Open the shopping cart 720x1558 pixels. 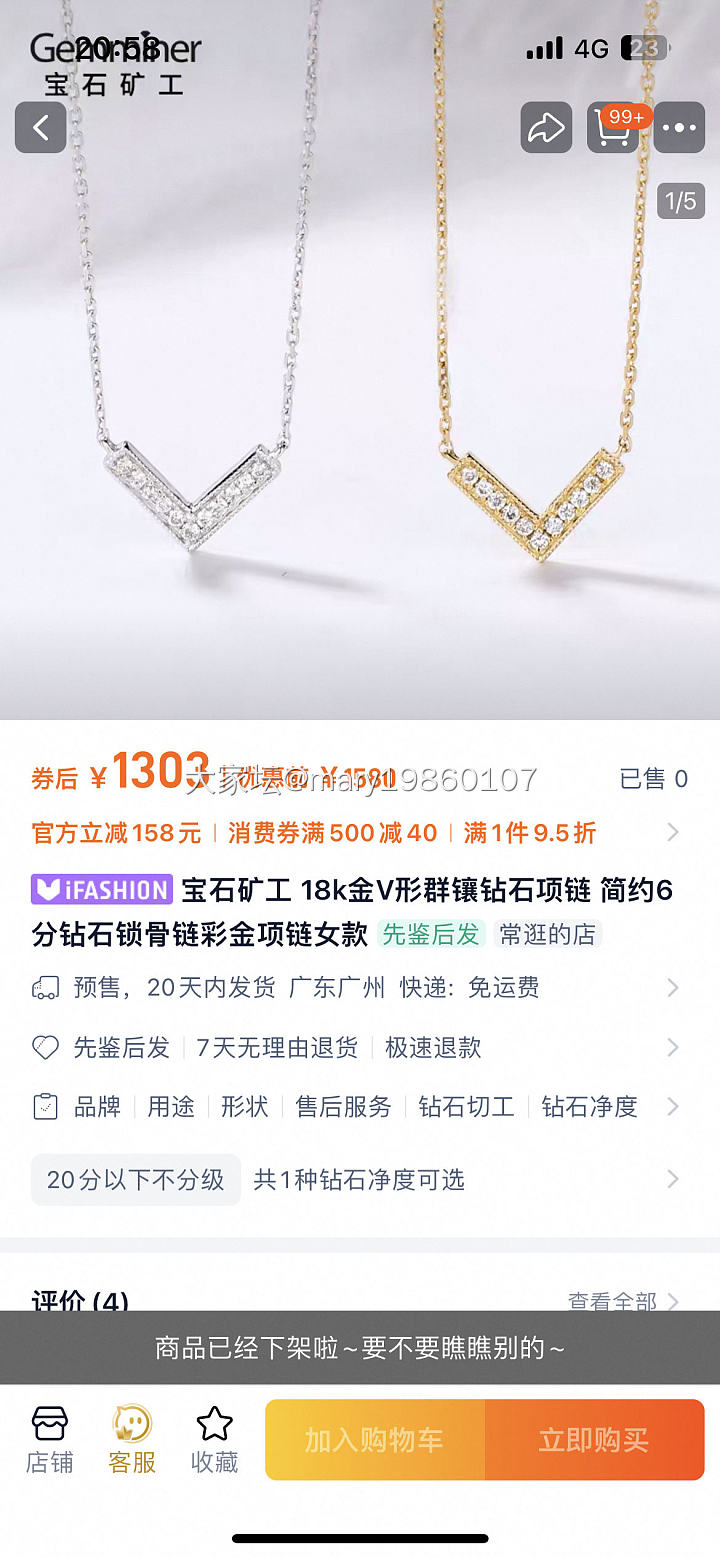point(612,127)
